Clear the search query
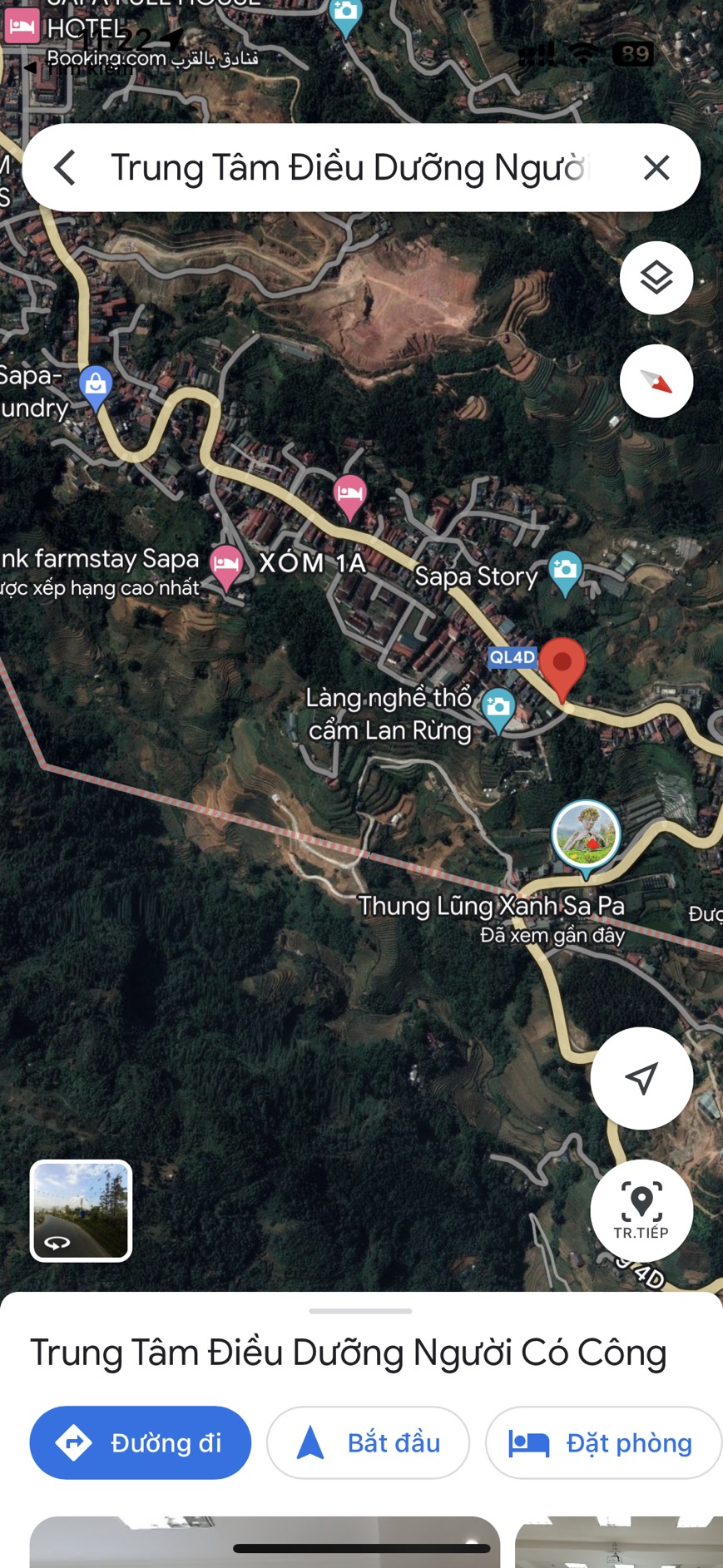Screen dimensions: 723x1568 coord(656,168)
